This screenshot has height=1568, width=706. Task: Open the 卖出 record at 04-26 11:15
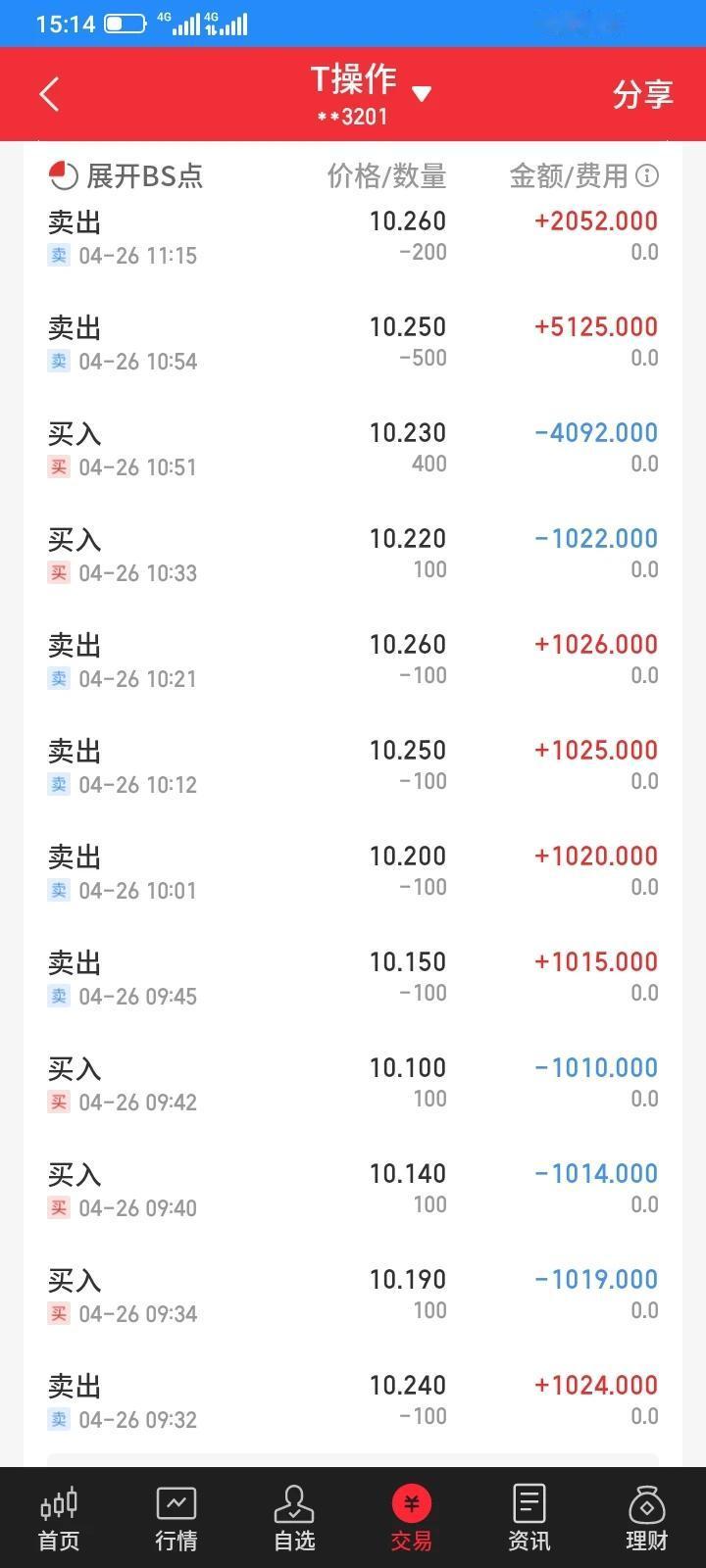[353, 237]
